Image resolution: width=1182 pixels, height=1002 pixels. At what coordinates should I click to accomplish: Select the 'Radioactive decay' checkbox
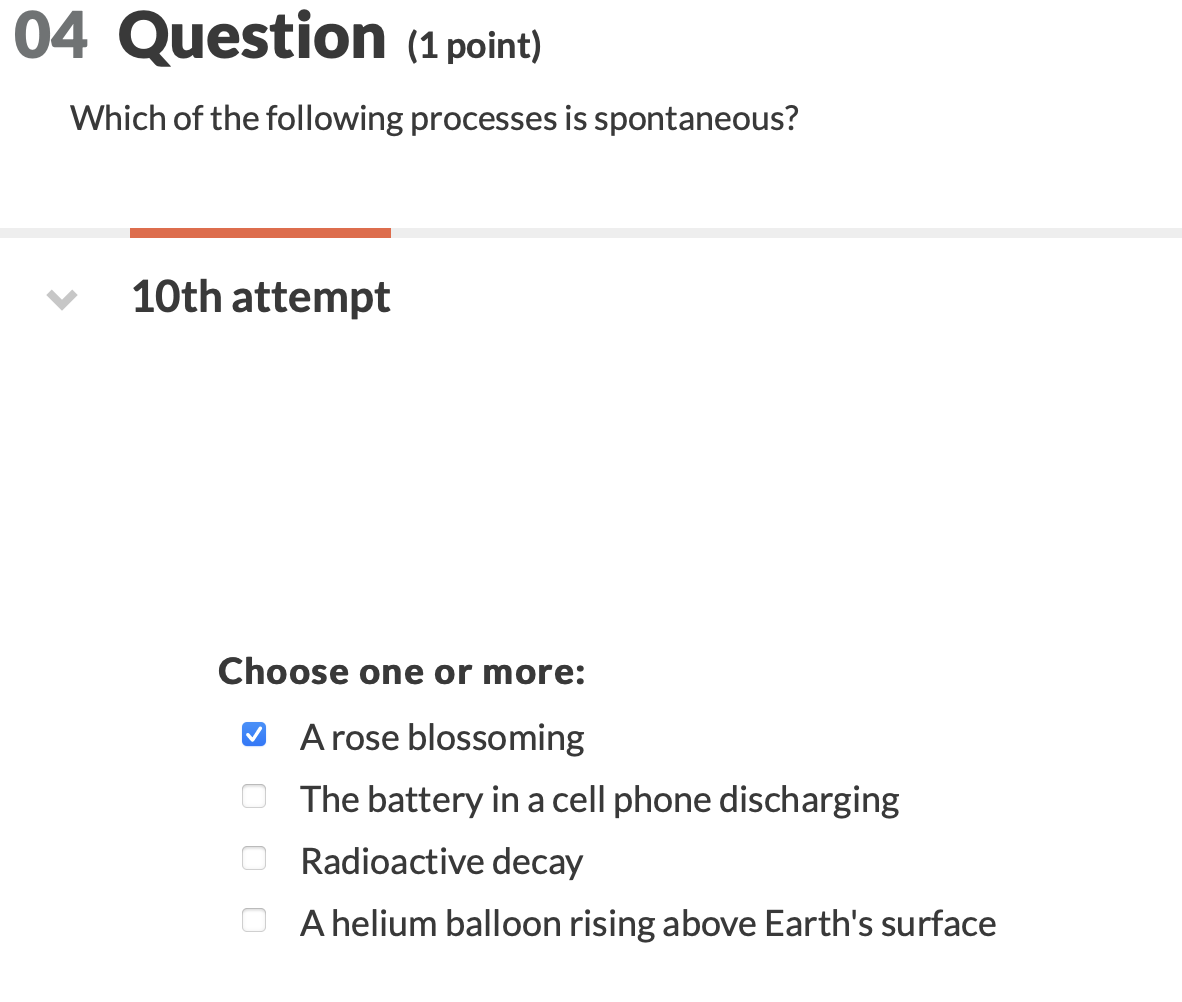[254, 859]
